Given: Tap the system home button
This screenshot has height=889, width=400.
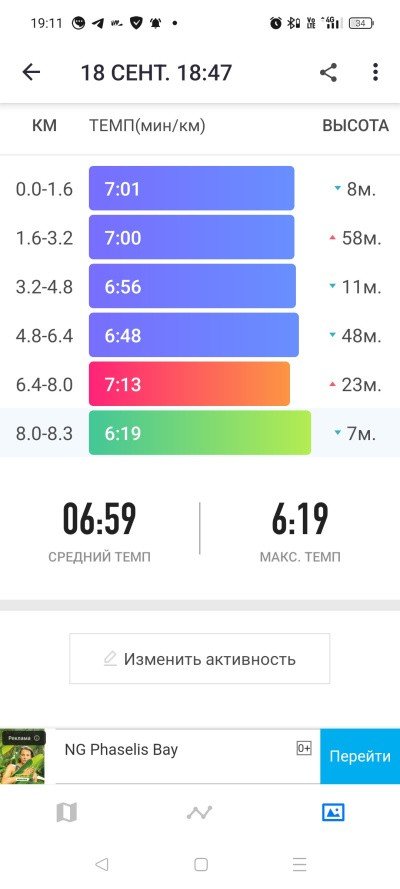Looking at the screenshot, I should point(201,864).
